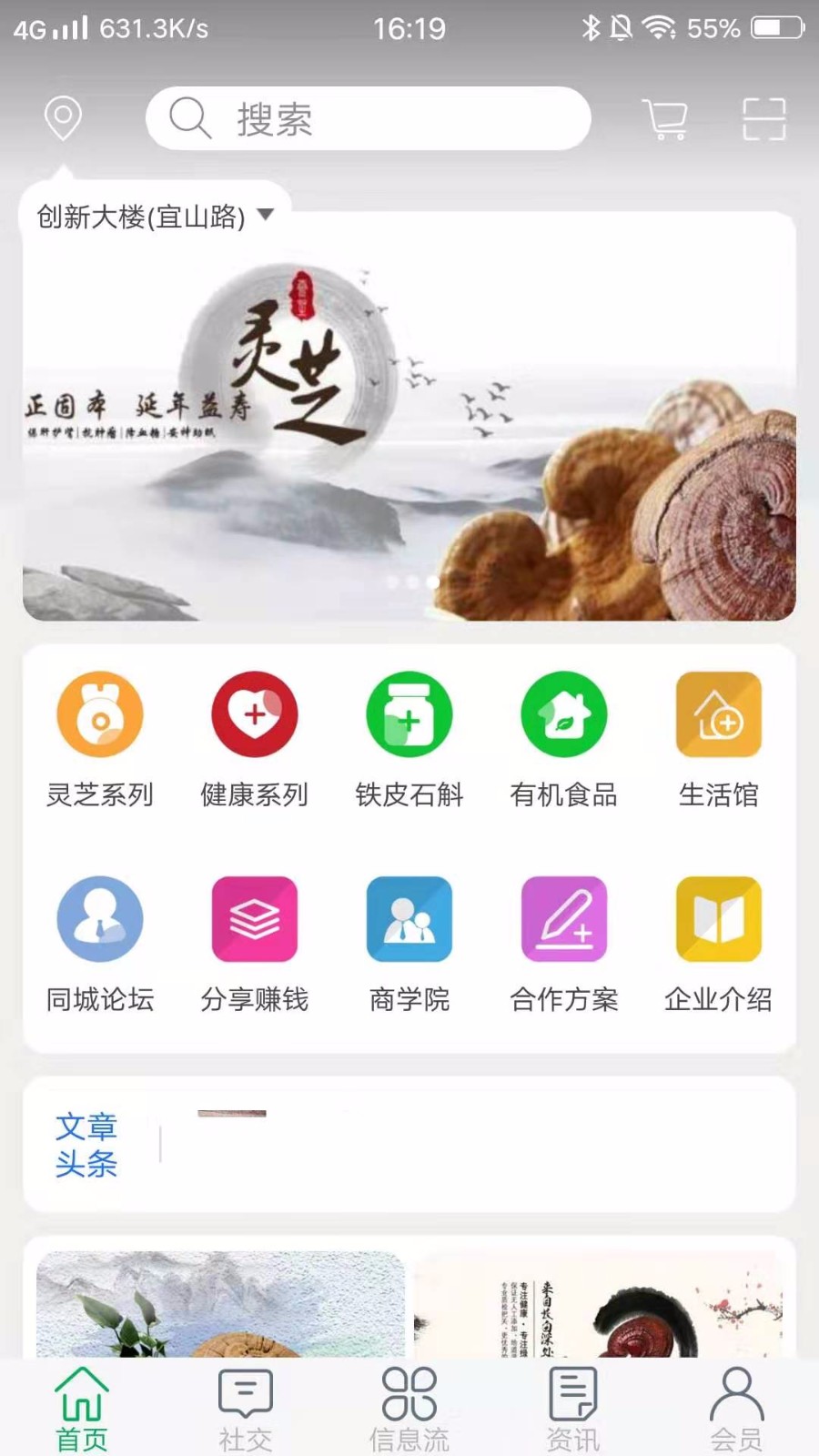
Task: Open the 灵芝系列 category icon
Action: (100, 715)
